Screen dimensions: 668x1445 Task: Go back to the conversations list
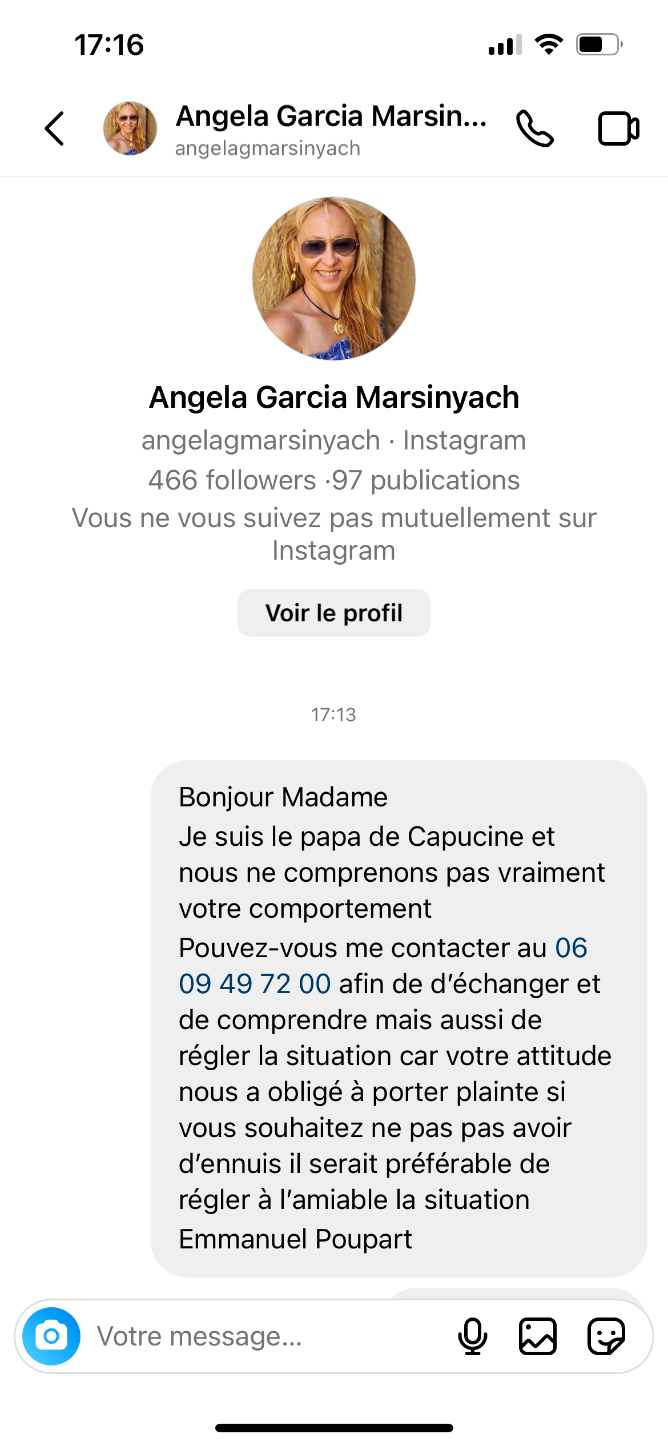tap(54, 129)
